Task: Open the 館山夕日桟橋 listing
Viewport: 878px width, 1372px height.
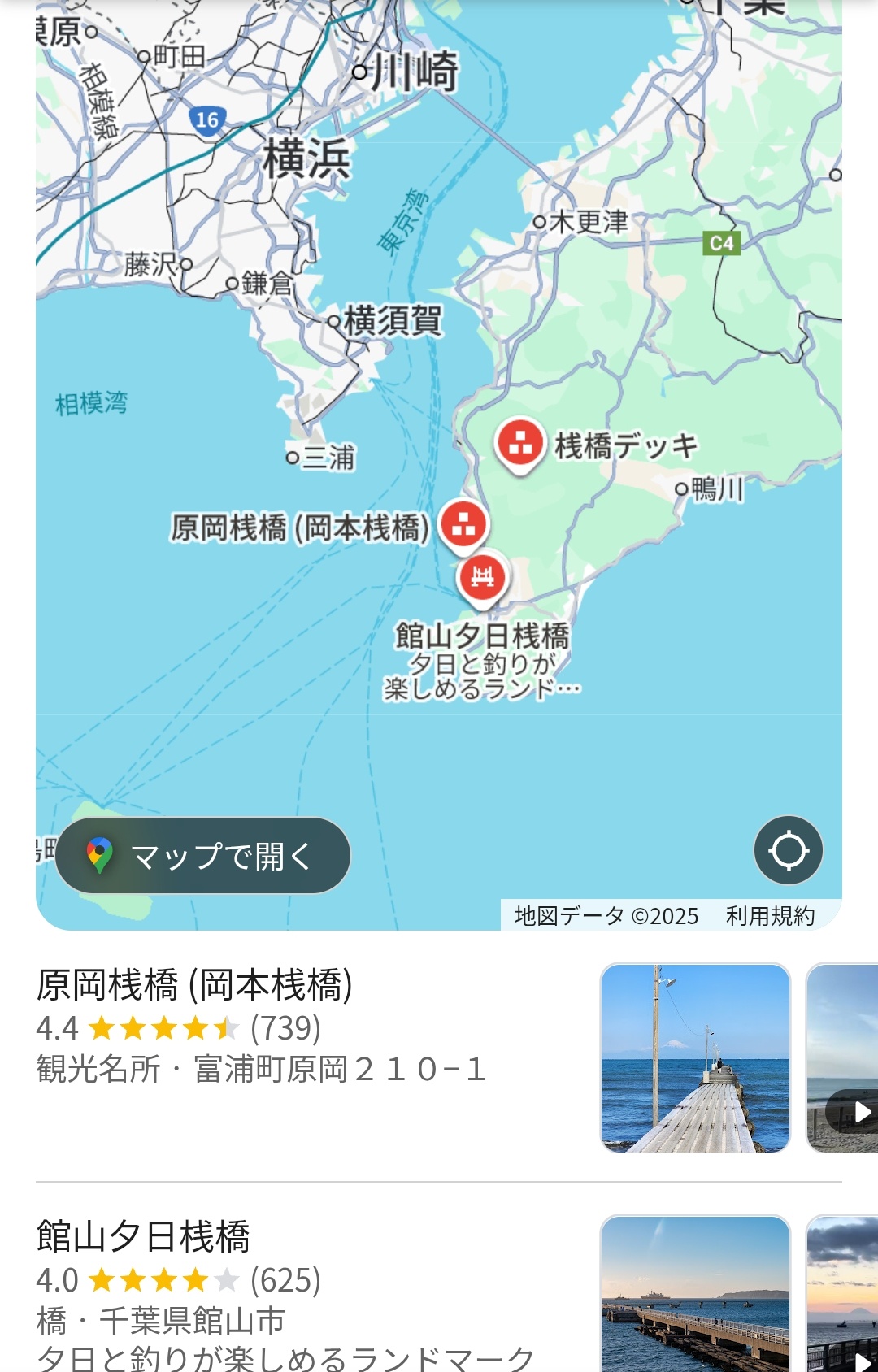Action: click(x=143, y=1236)
